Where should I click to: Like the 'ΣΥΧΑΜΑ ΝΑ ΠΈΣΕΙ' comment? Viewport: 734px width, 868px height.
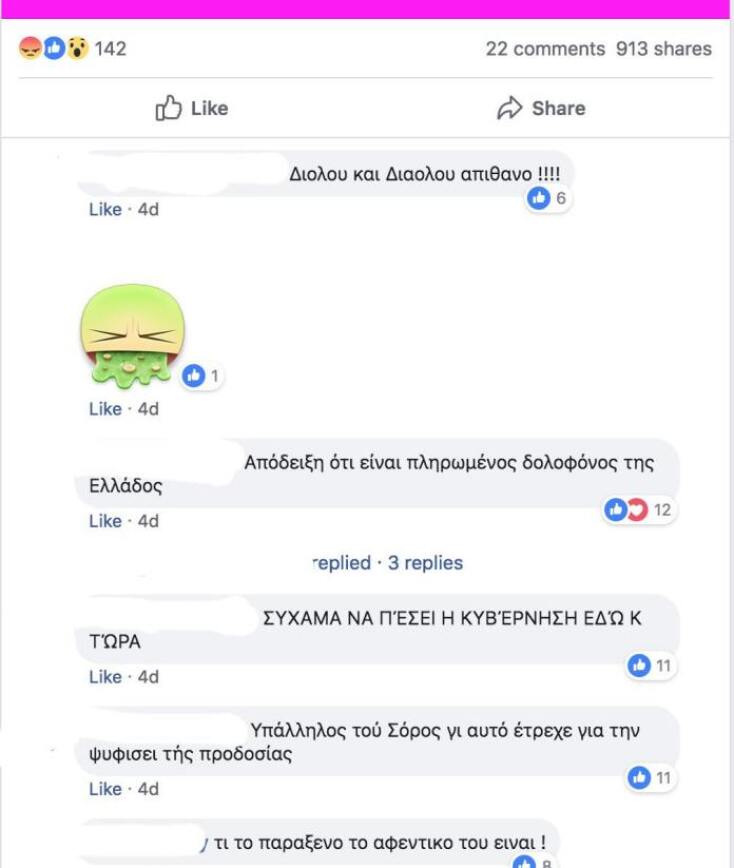[105, 677]
